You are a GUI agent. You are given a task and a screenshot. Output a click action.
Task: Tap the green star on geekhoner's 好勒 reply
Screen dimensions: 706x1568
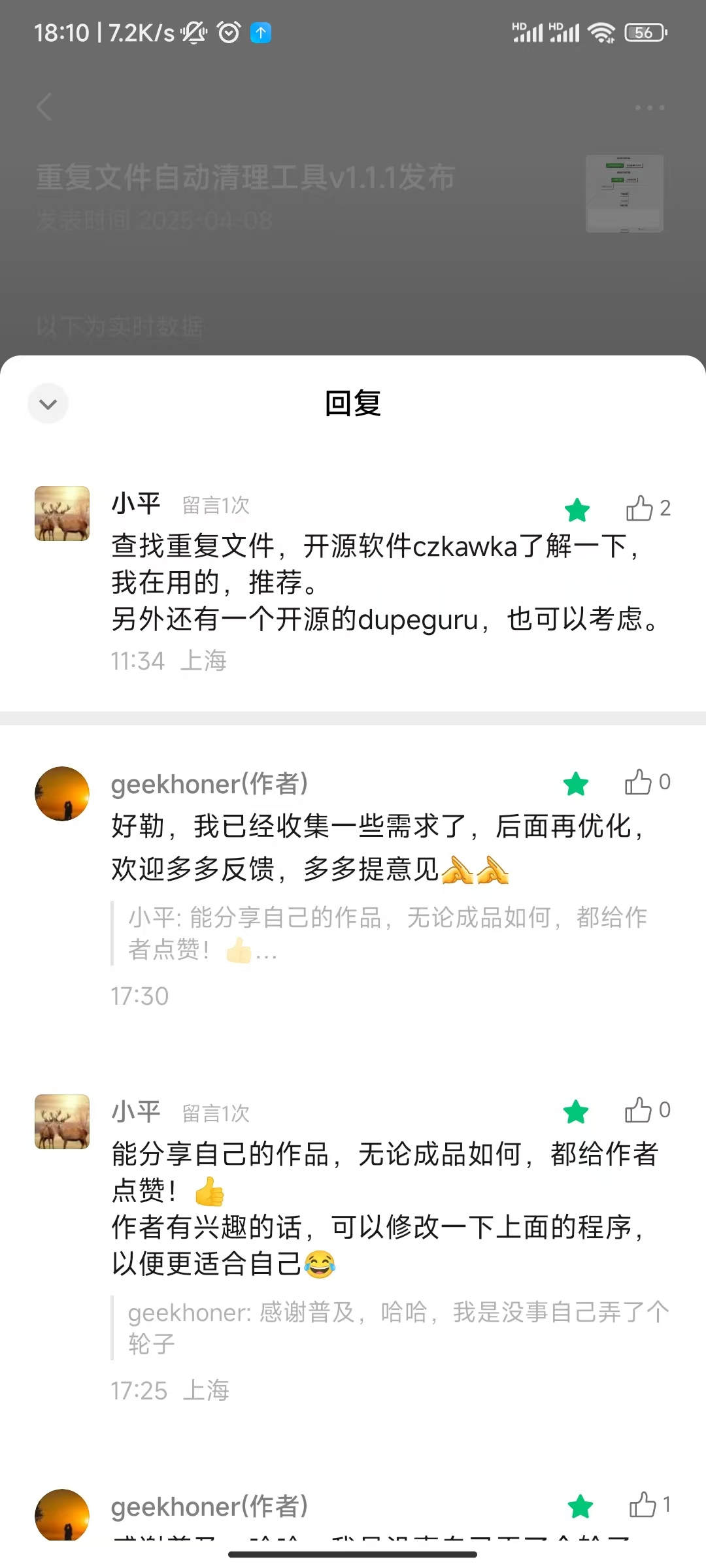(x=576, y=783)
